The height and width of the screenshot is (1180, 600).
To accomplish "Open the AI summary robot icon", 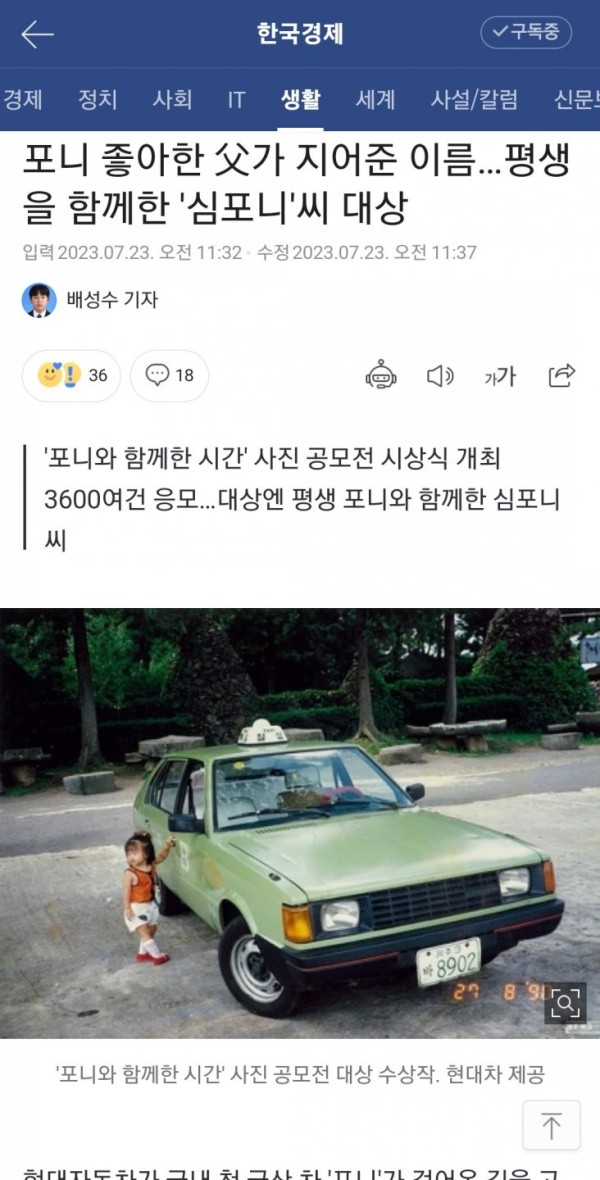I will click(x=381, y=376).
